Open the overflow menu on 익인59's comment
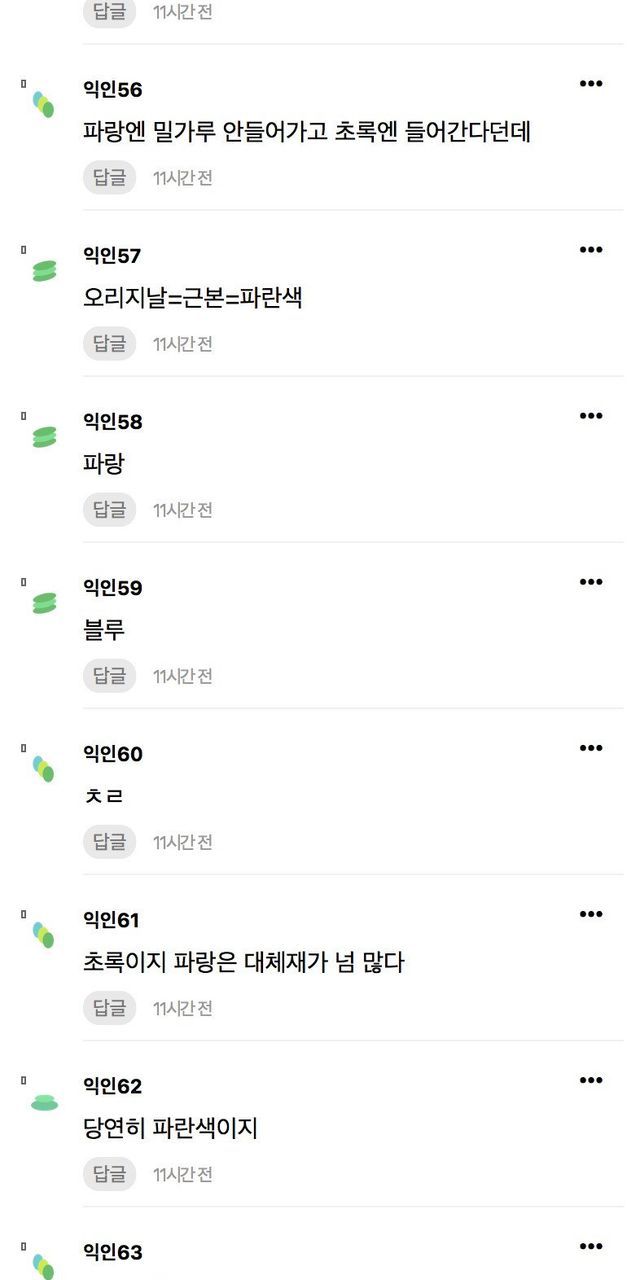This screenshot has width=640, height=1280. pyautogui.click(x=591, y=582)
